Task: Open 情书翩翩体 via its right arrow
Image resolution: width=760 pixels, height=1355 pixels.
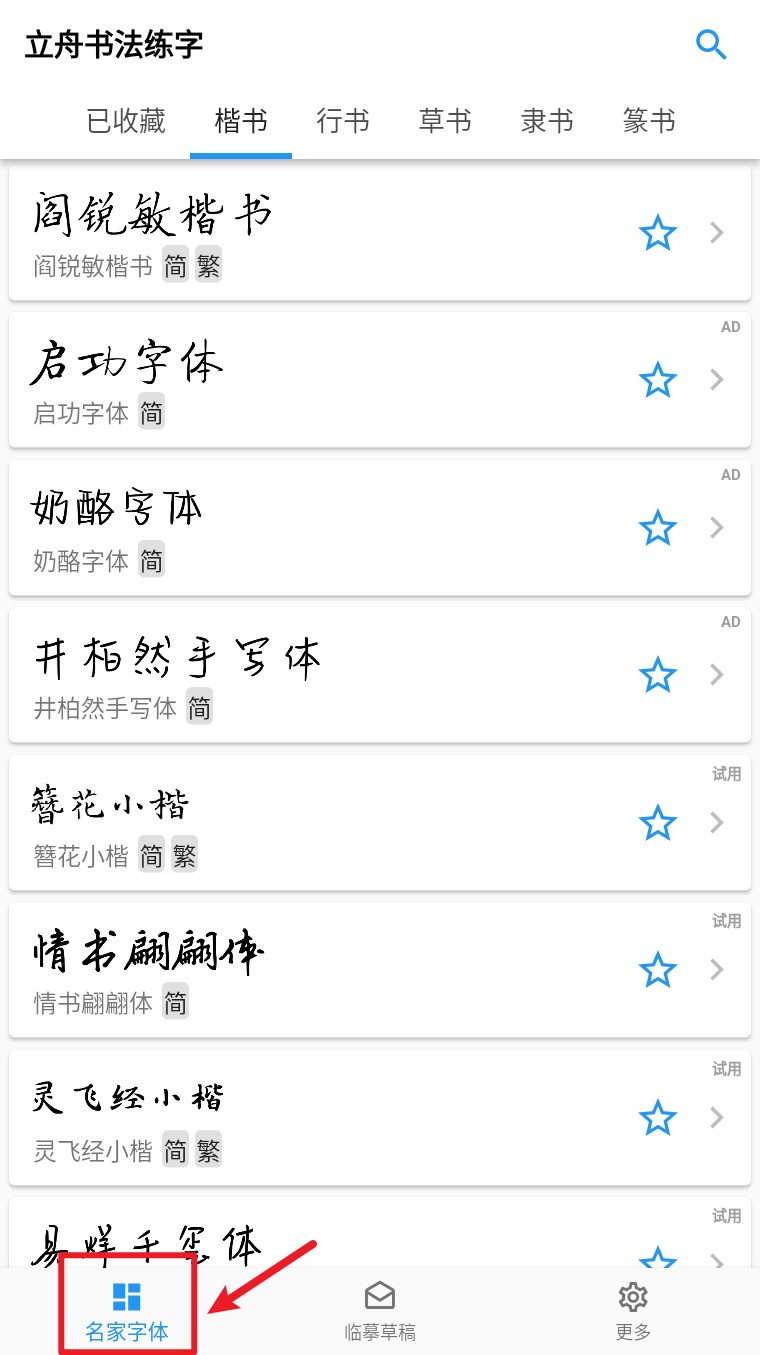Action: coord(717,969)
